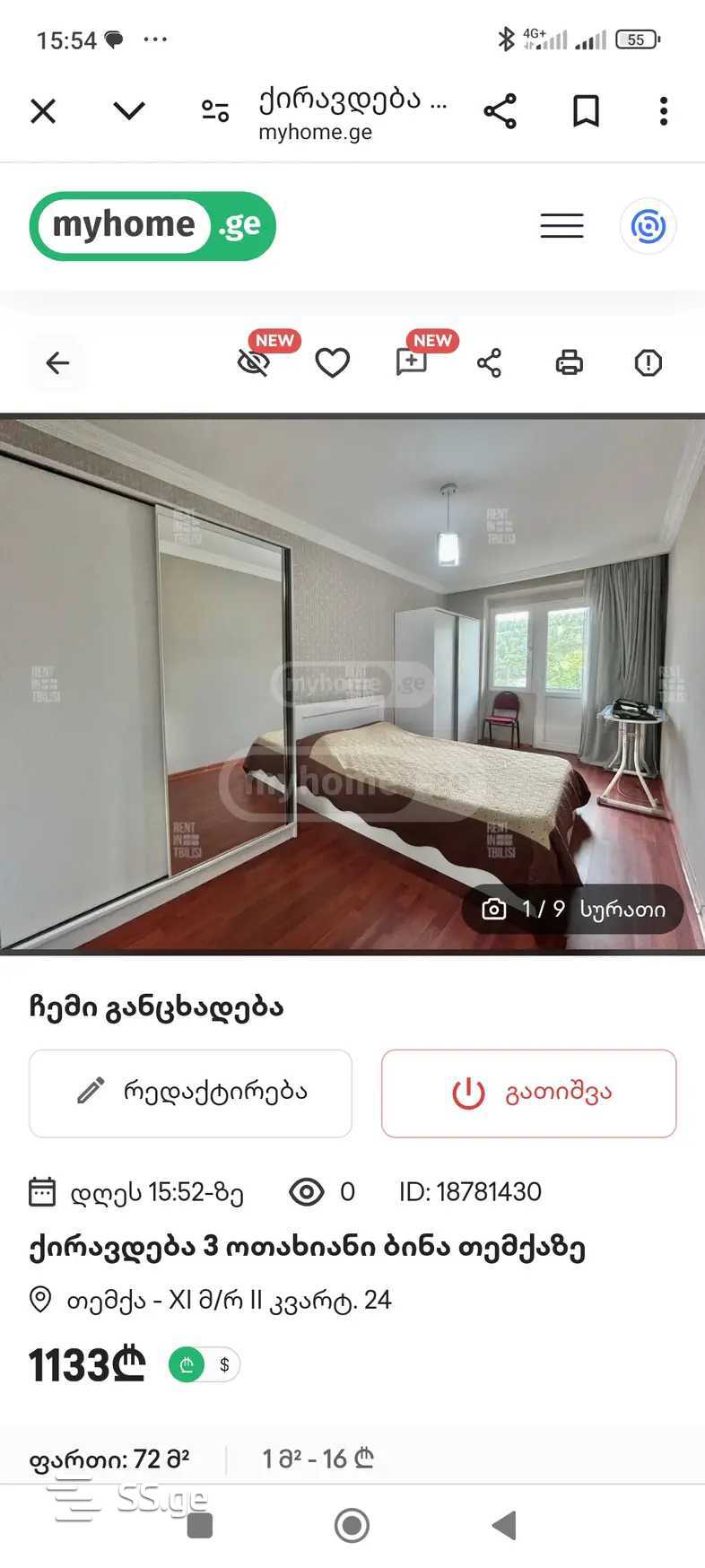Add a note to listing
The image size is (705, 1568).
click(412, 362)
